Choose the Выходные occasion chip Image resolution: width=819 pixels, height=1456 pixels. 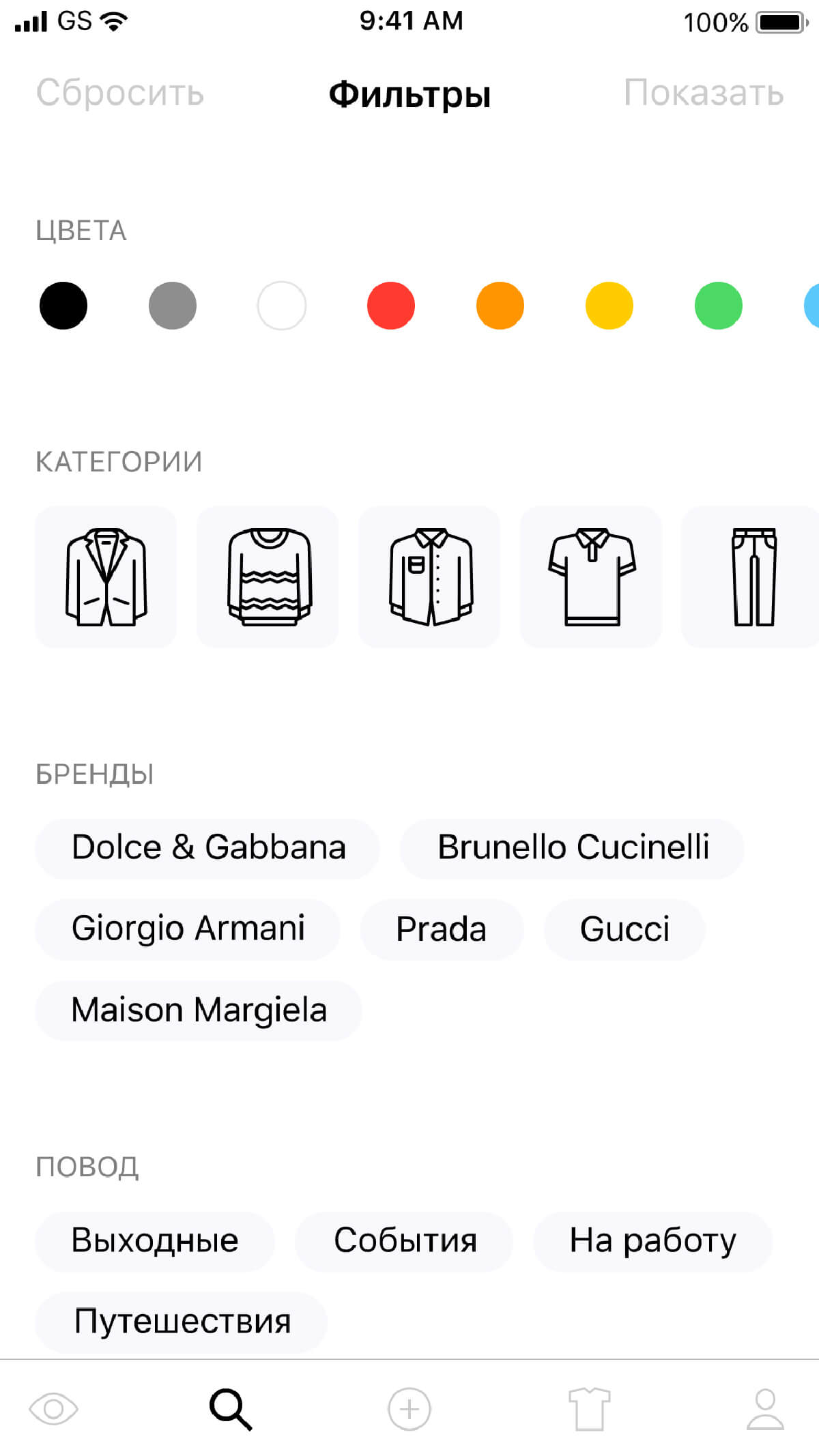(155, 1241)
